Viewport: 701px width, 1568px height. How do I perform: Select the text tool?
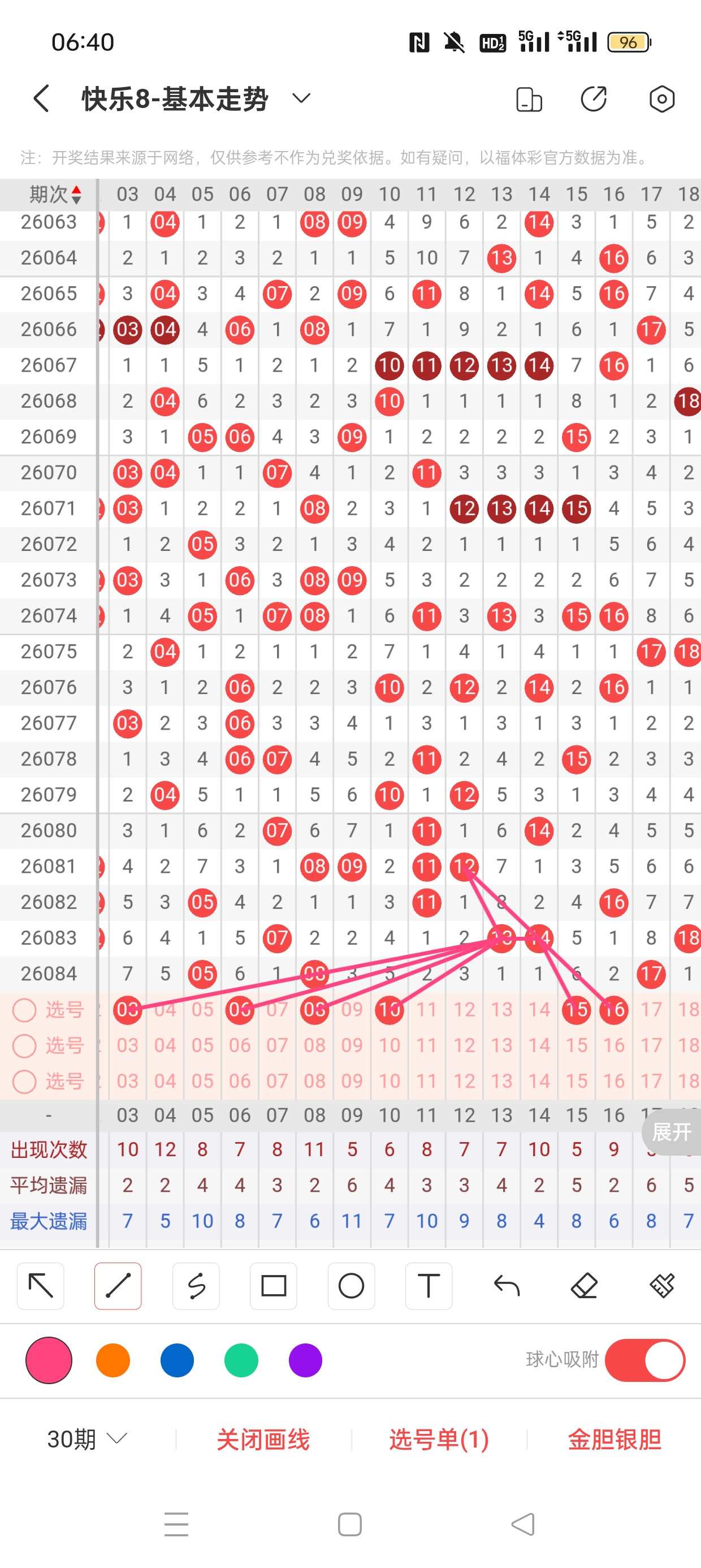429,1286
